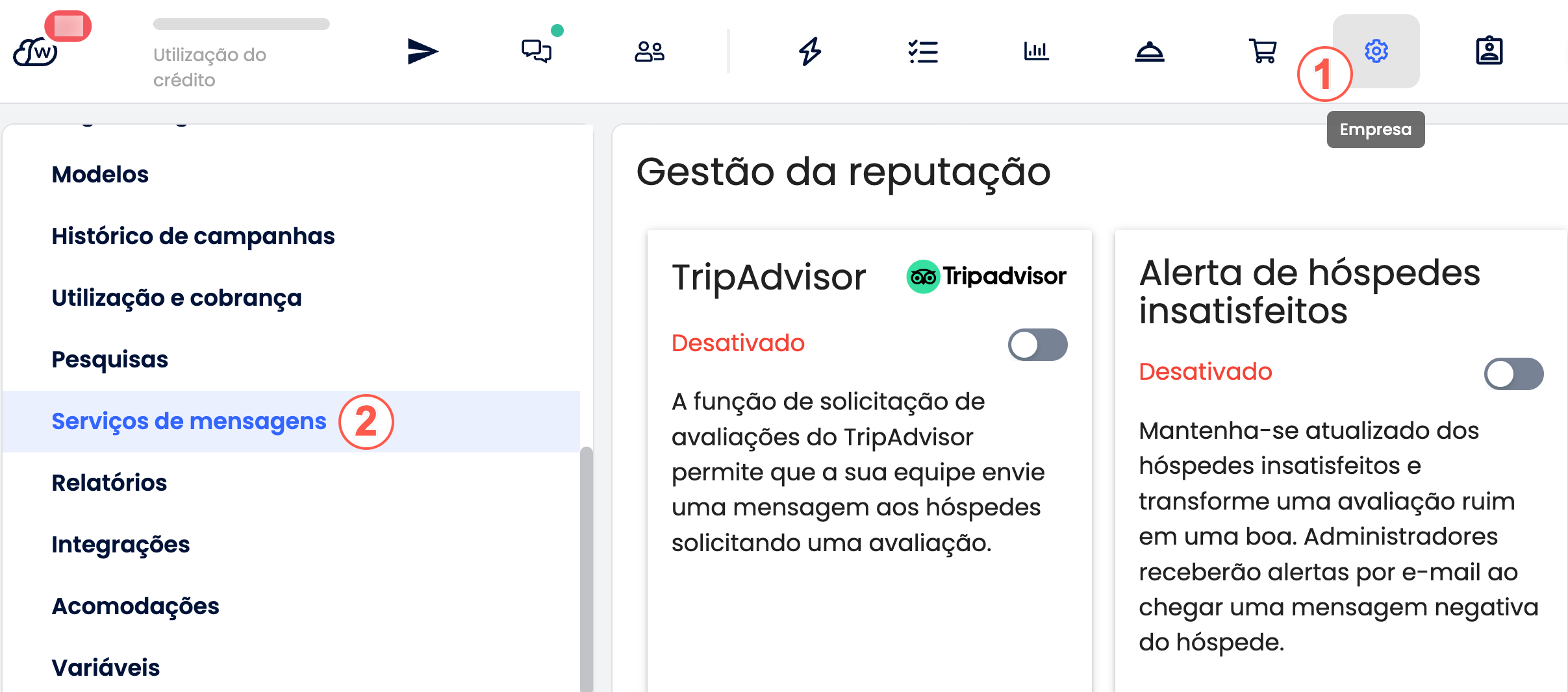The width and height of the screenshot is (1568, 692).
Task: Enable the TripAdvisor toggle
Action: click(1037, 345)
